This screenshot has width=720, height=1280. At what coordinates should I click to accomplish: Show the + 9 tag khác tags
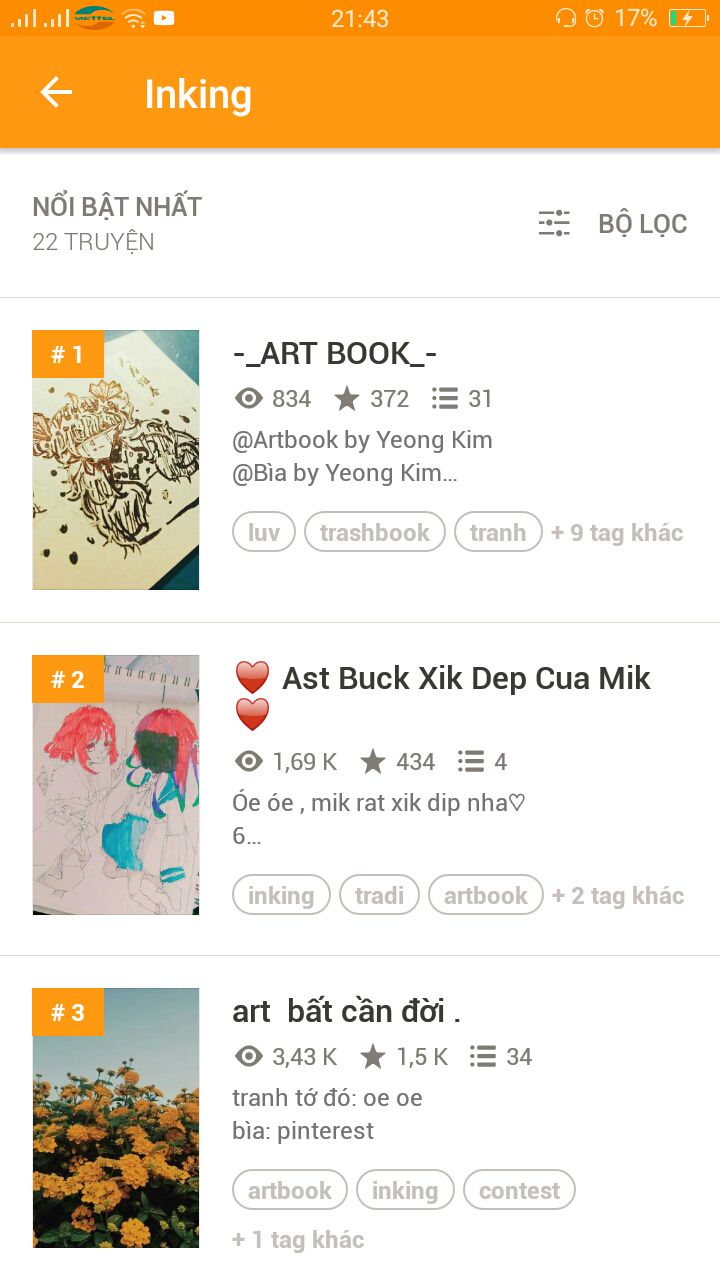point(617,532)
